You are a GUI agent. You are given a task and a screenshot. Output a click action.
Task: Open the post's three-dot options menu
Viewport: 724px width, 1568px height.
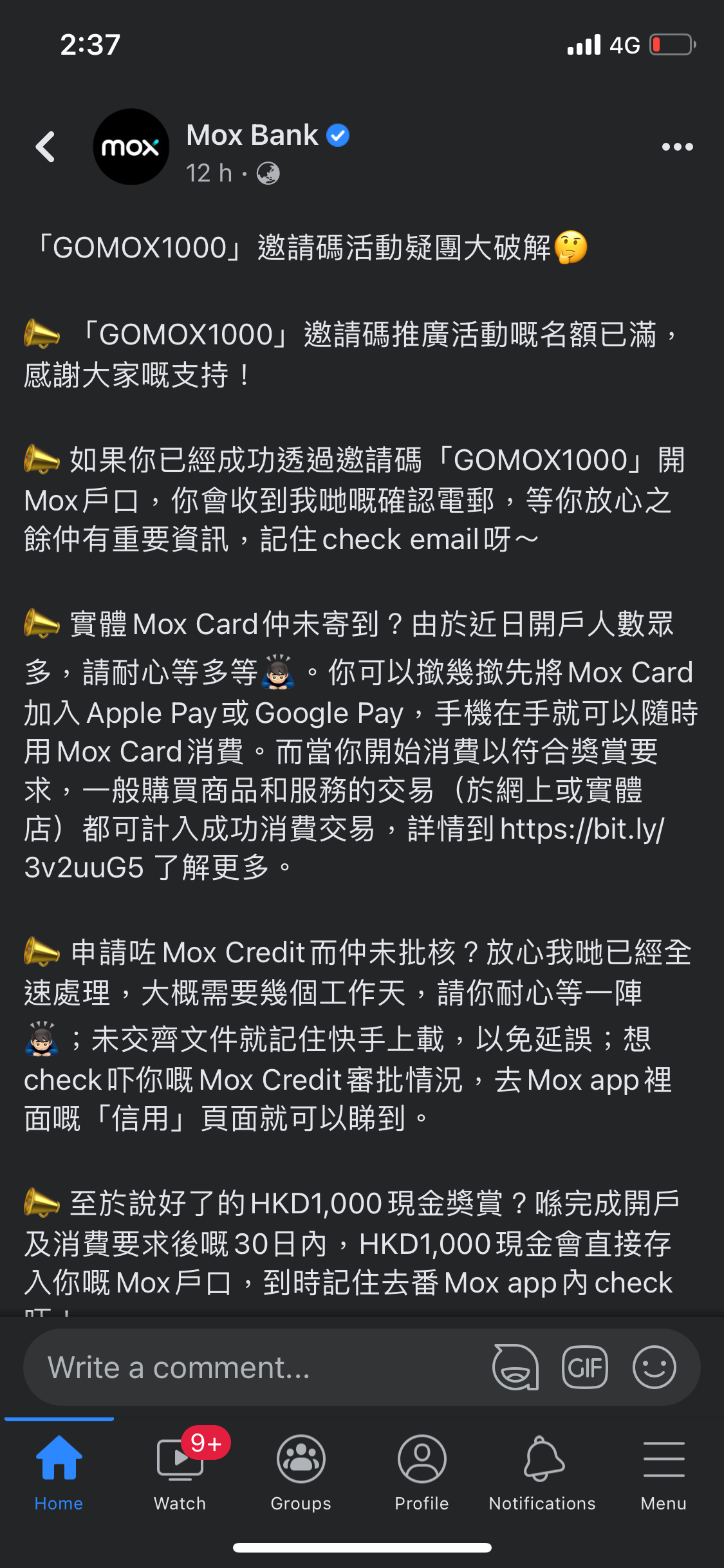pos(678,147)
